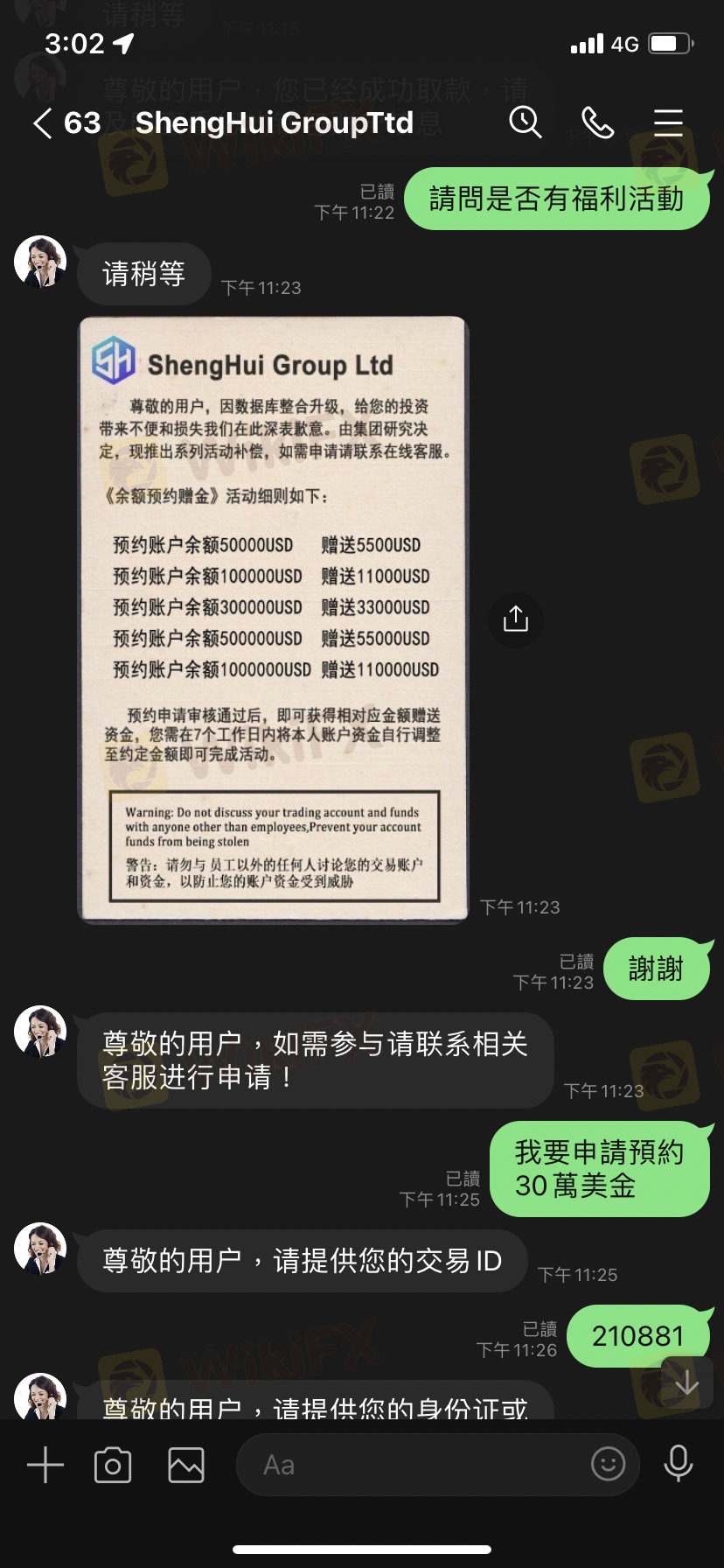Search within this conversation
The width and height of the screenshot is (724, 1568).
click(x=526, y=122)
